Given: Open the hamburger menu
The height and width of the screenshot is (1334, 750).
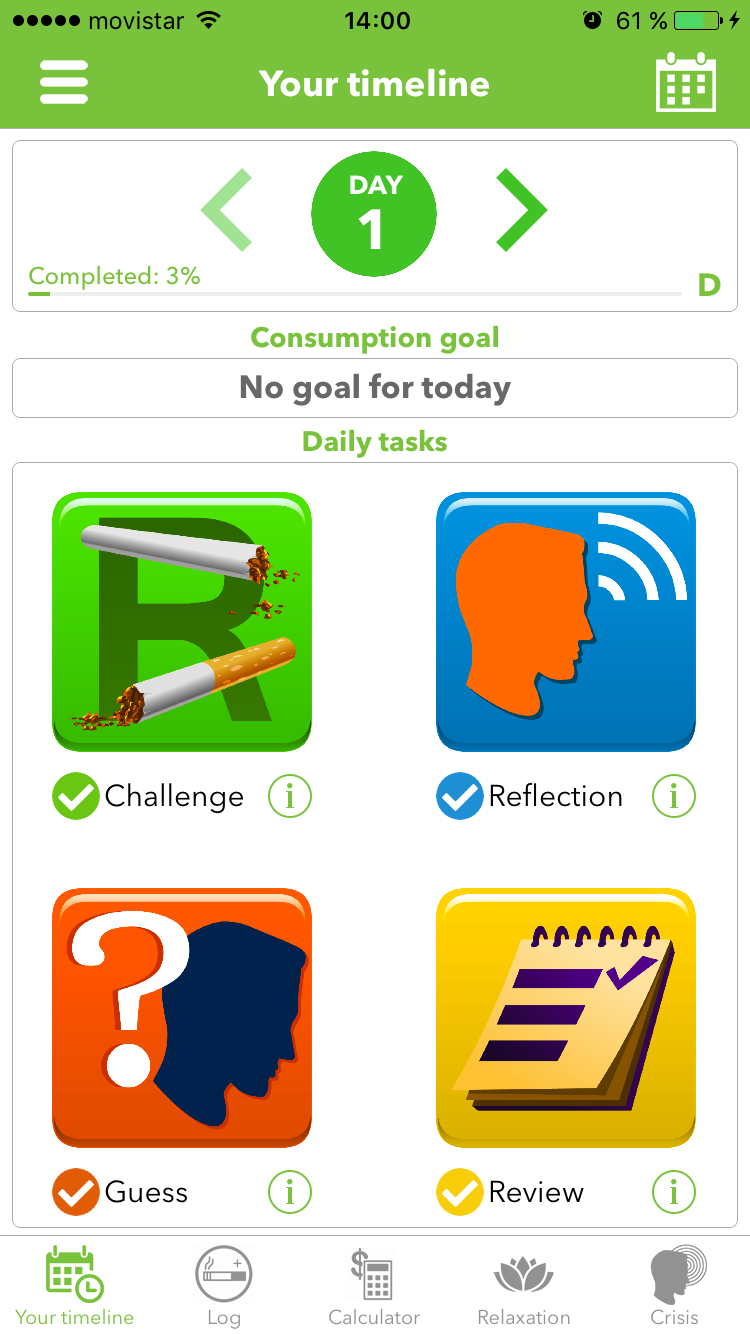Looking at the screenshot, I should pyautogui.click(x=64, y=83).
